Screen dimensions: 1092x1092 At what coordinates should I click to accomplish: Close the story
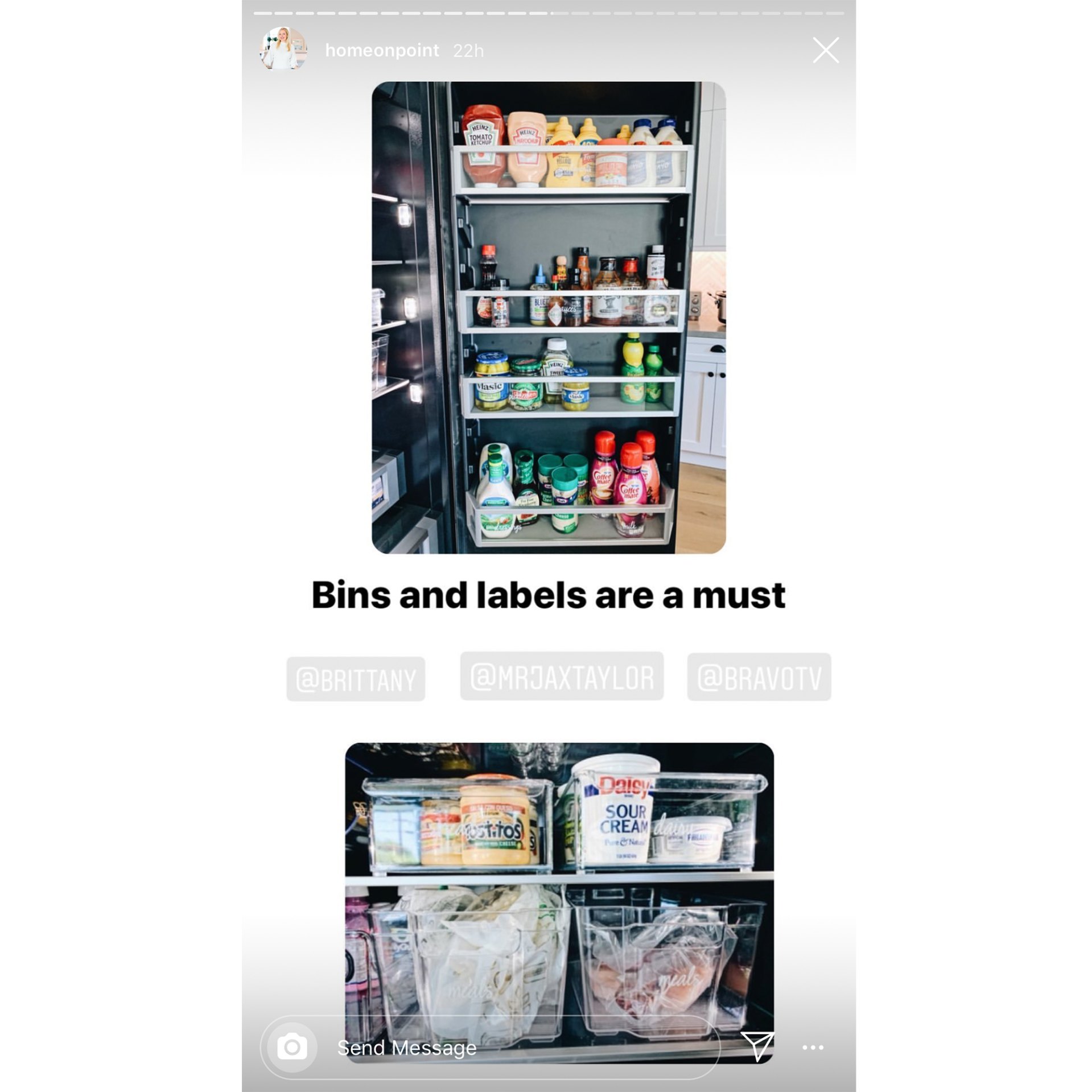[x=825, y=50]
